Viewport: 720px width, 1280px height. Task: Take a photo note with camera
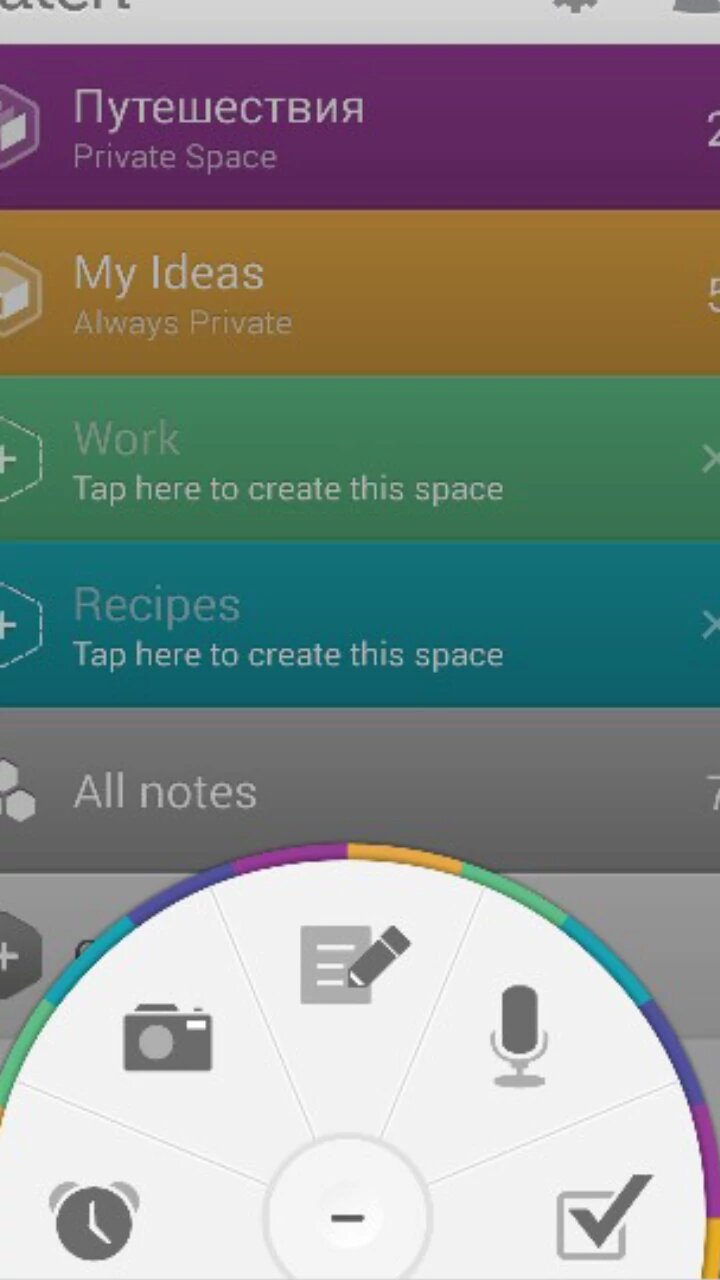[x=167, y=1036]
